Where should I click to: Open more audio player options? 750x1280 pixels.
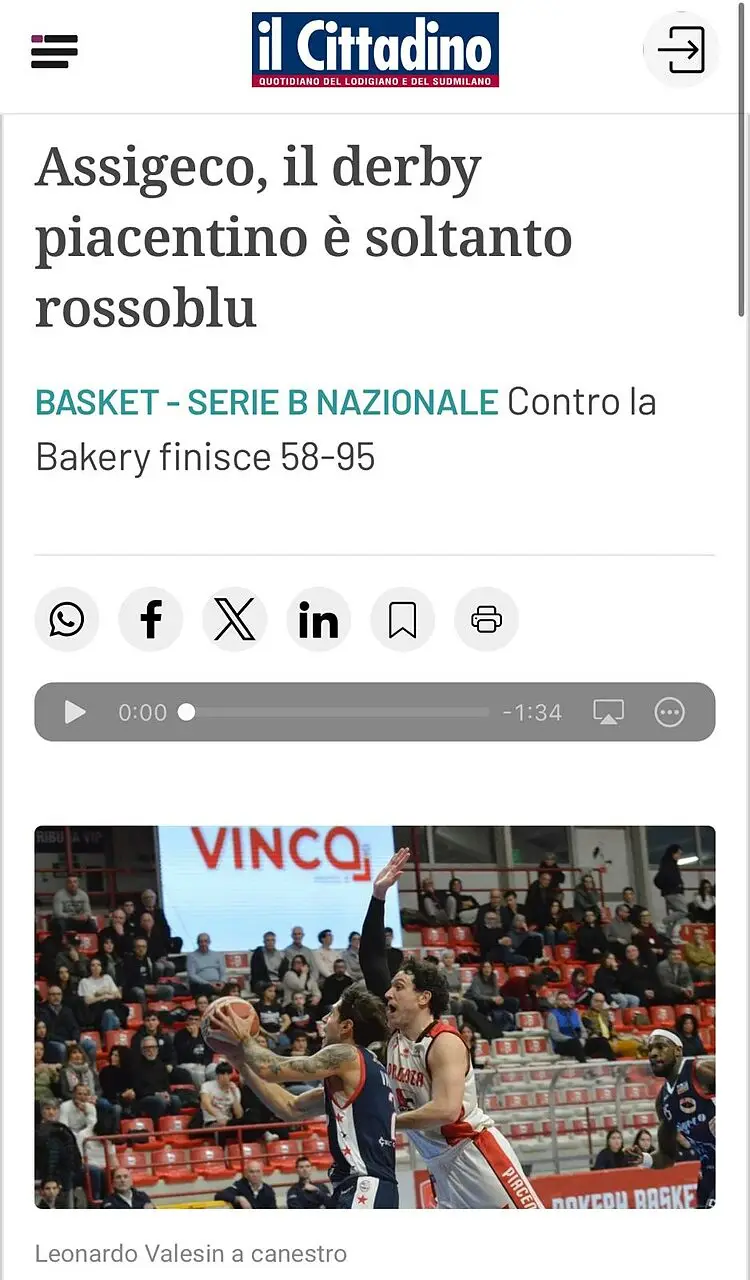669,712
